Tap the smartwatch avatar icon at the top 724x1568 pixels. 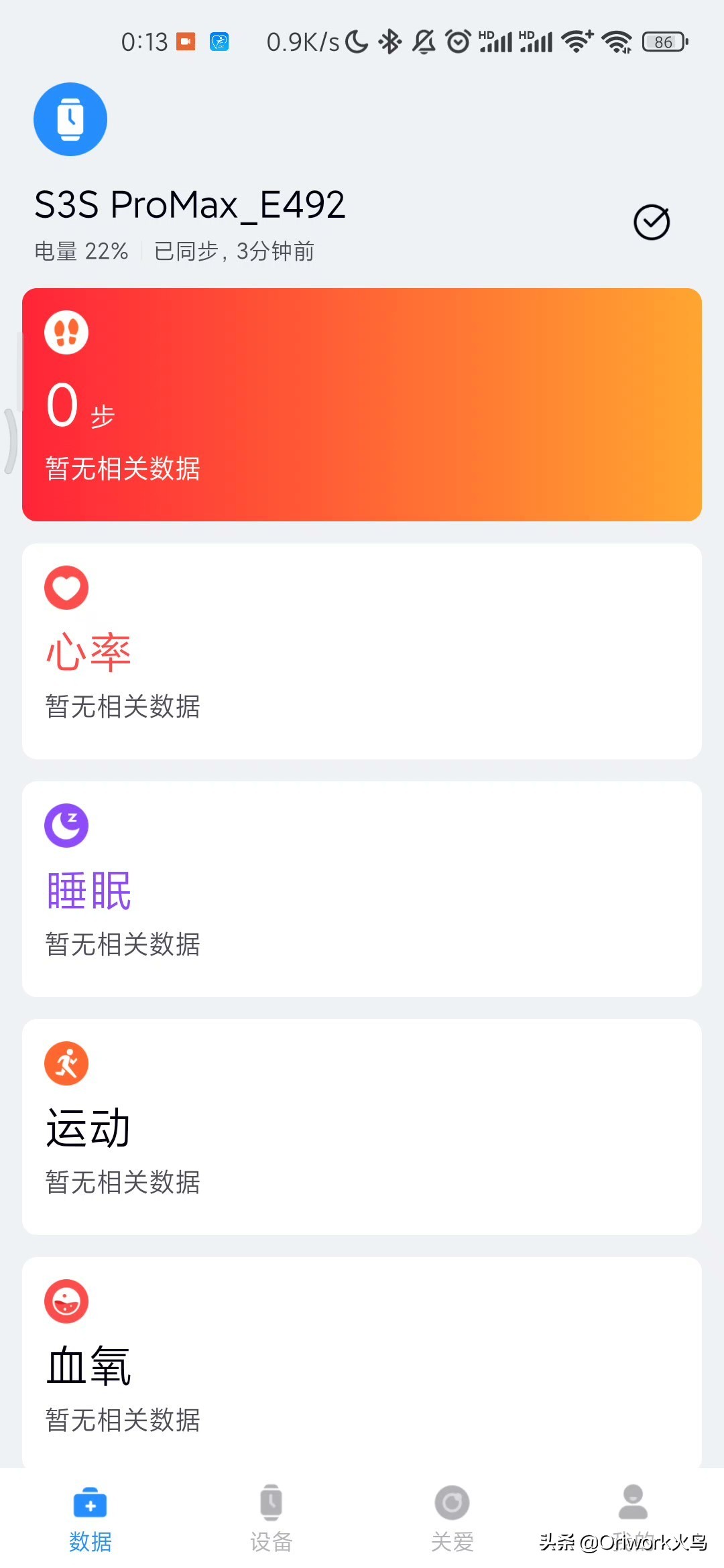pos(70,119)
